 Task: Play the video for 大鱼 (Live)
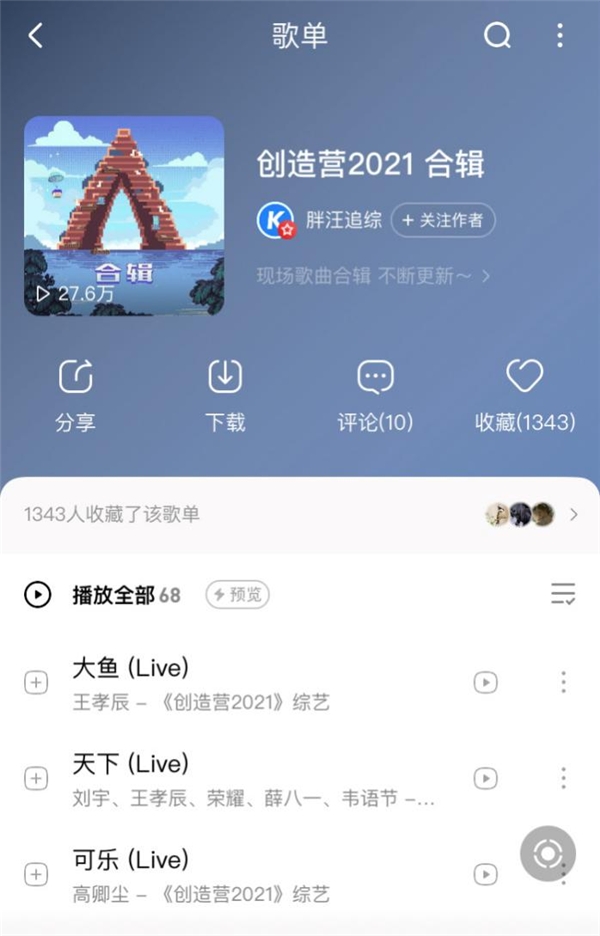(x=485, y=683)
